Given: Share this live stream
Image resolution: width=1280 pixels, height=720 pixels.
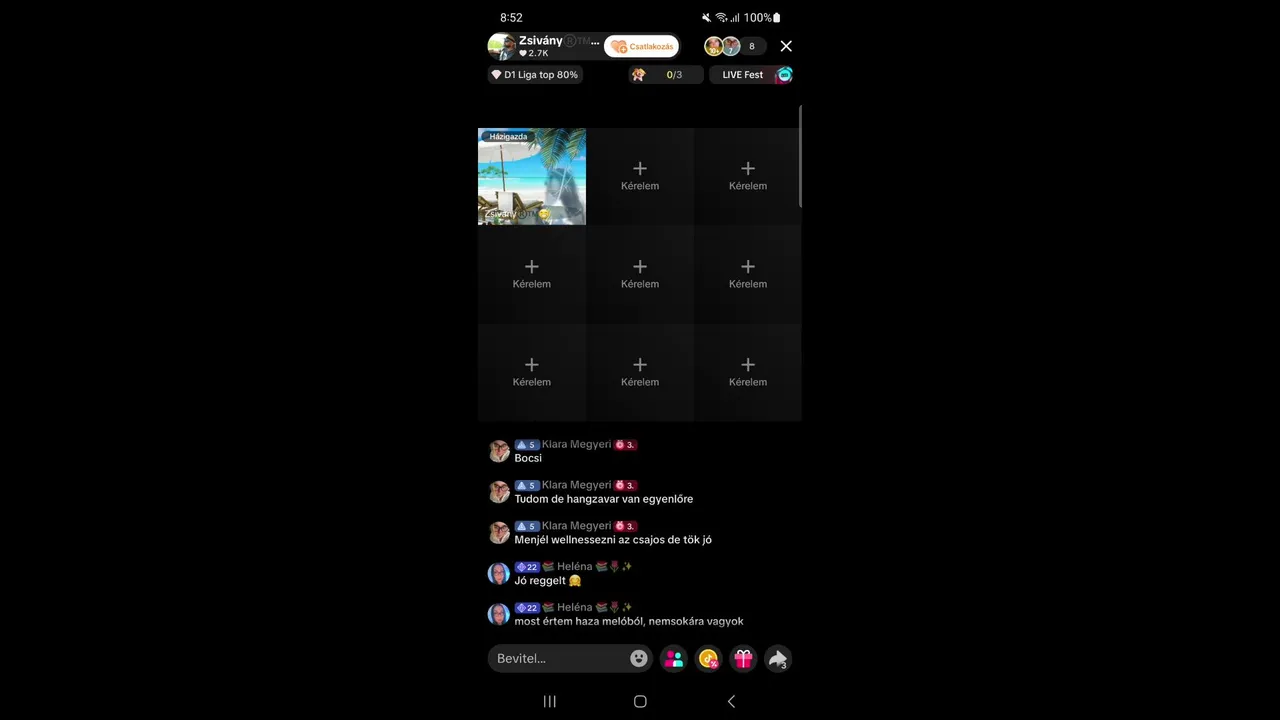Looking at the screenshot, I should point(777,658).
